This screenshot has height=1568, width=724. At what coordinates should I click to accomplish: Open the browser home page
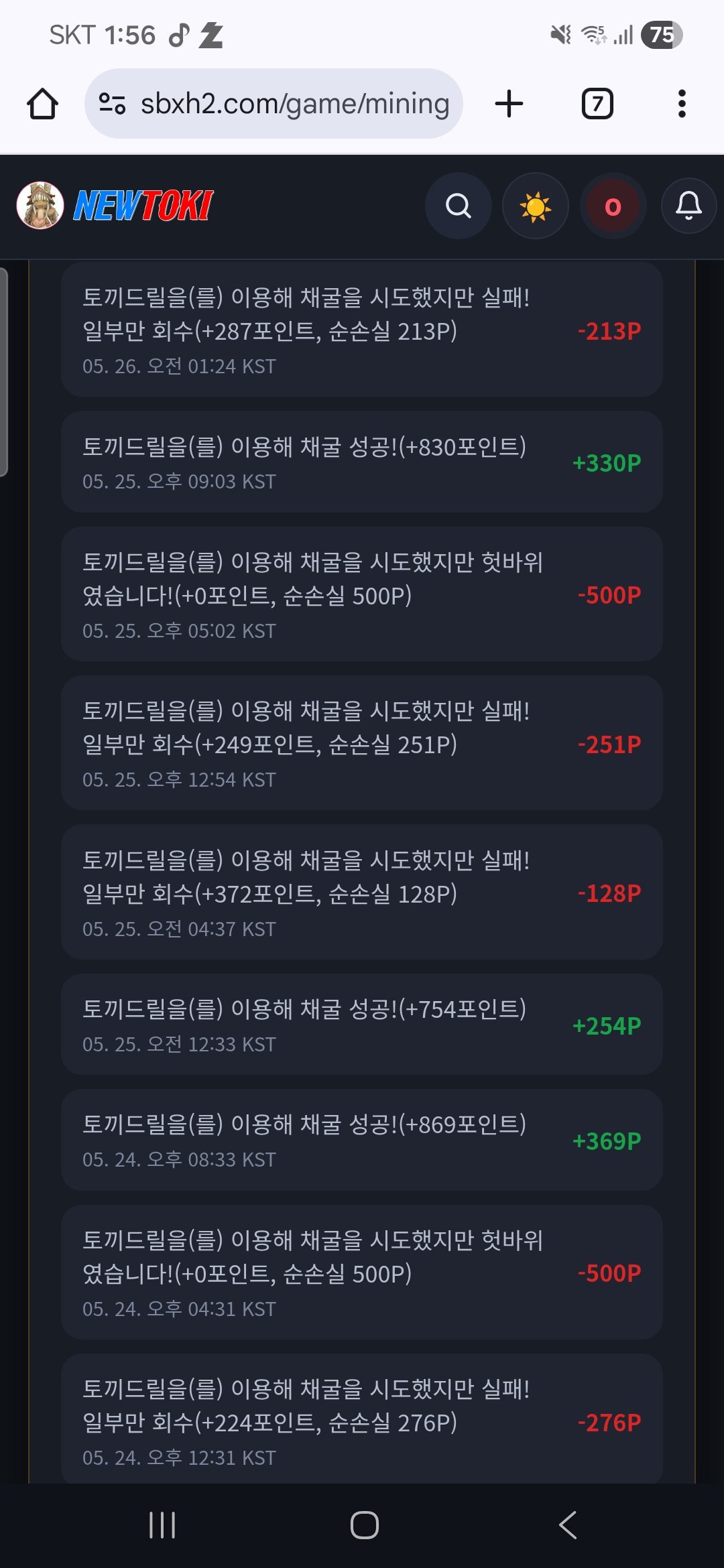[x=42, y=104]
